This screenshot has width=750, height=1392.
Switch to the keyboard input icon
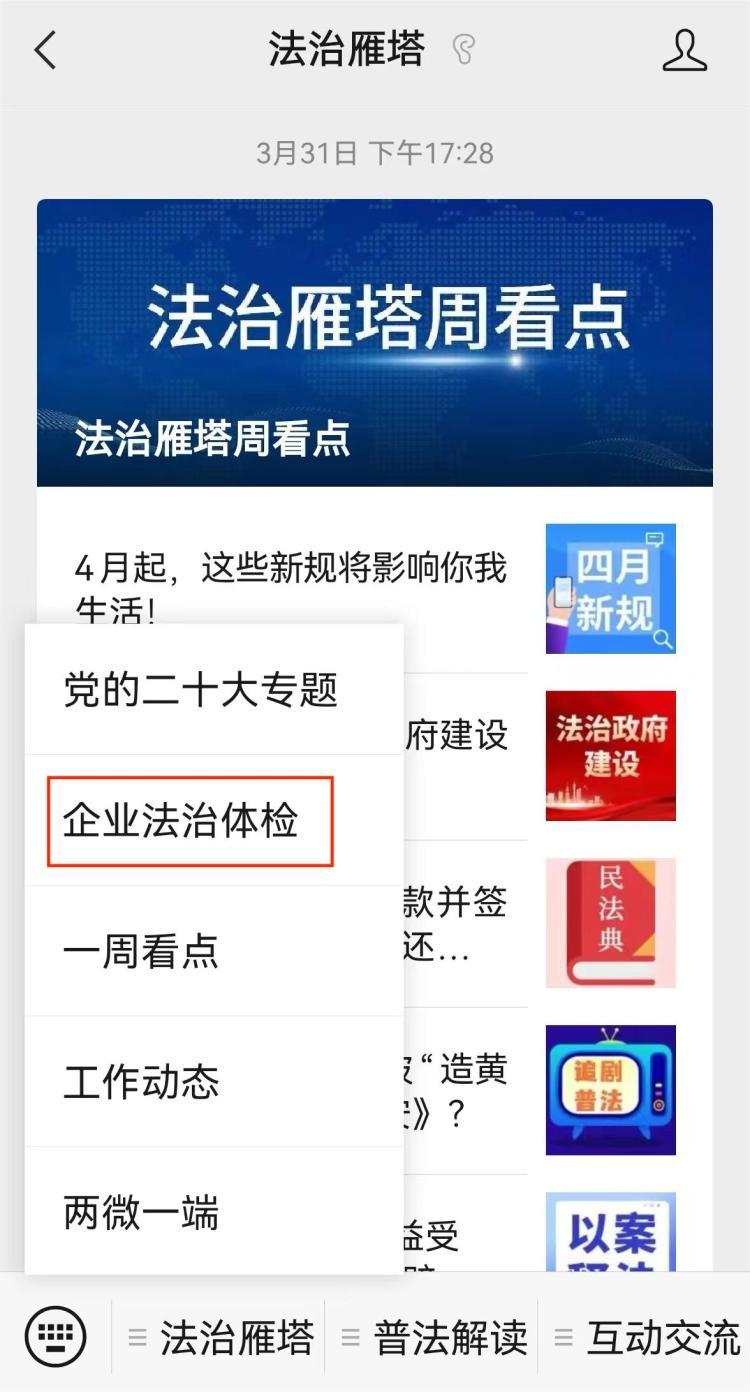pyautogui.click(x=55, y=1336)
